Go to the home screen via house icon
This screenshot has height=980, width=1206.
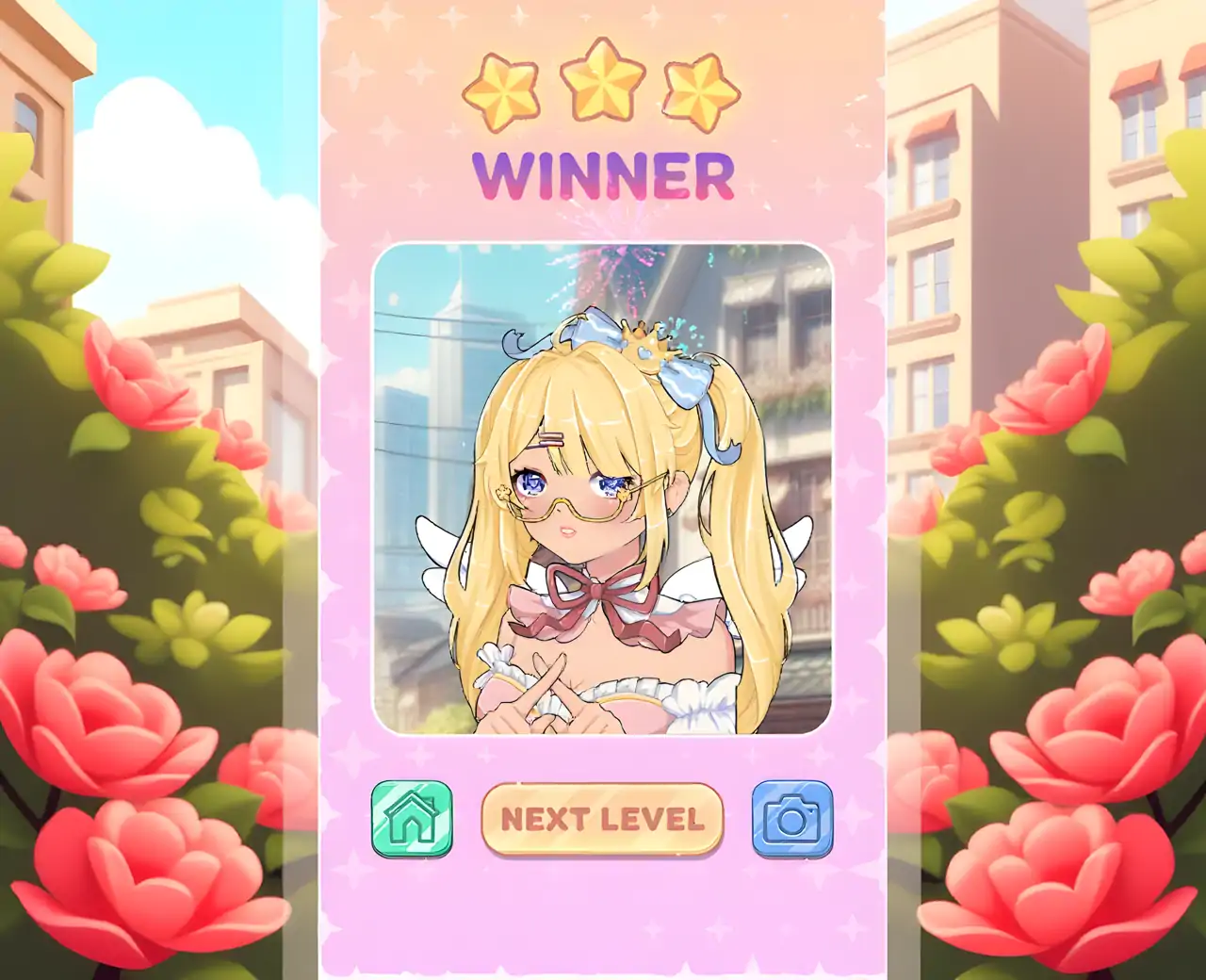[412, 819]
